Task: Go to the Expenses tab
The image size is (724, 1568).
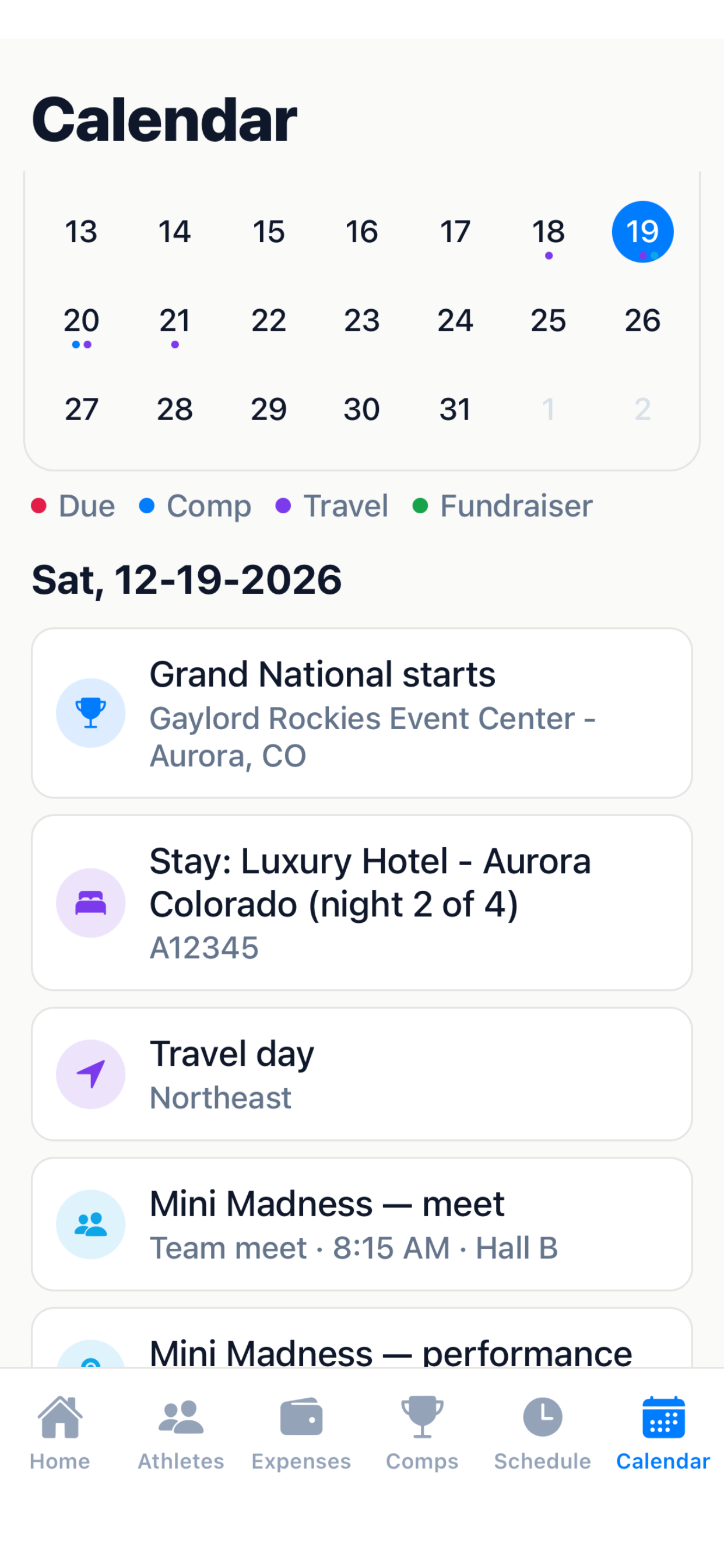Action: (x=301, y=1433)
